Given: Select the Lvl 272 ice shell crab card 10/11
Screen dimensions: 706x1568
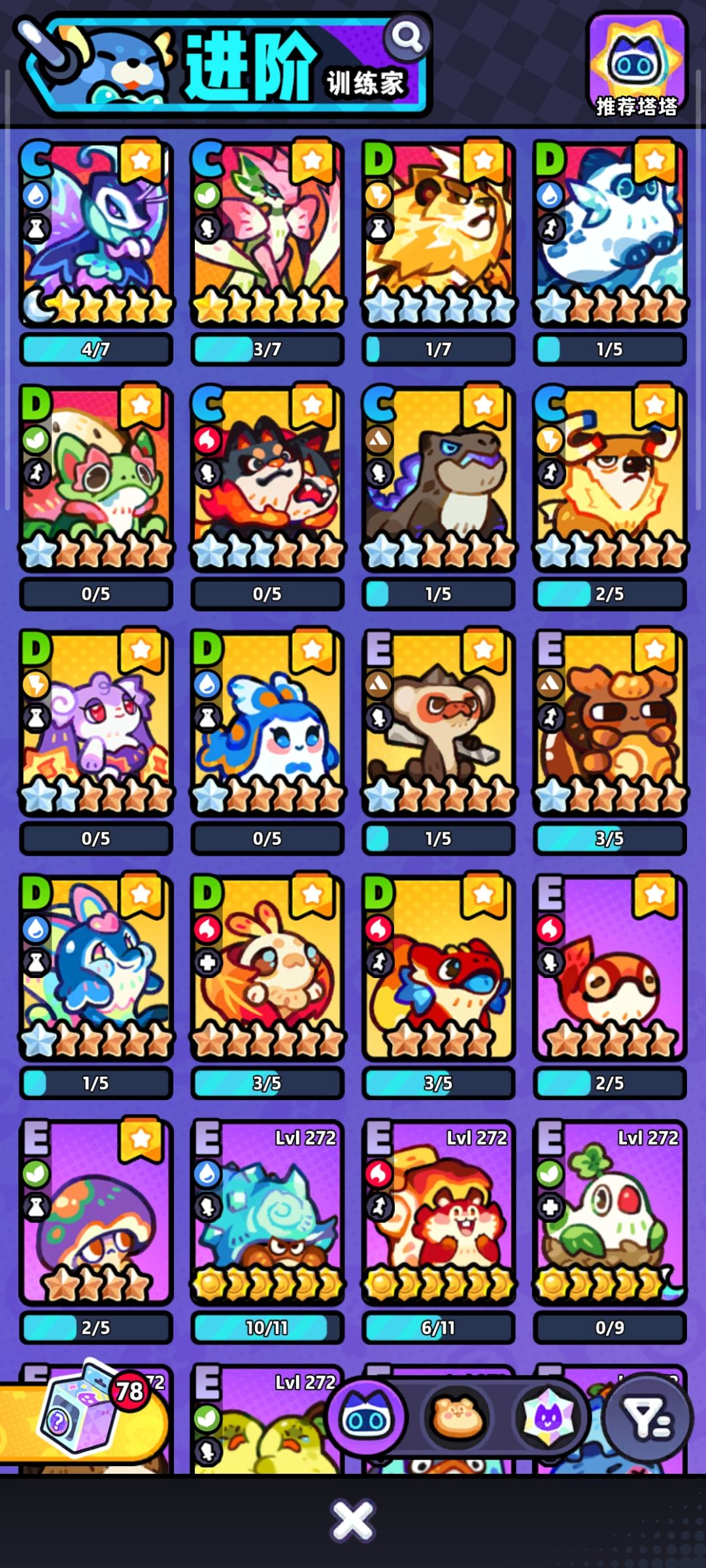Looking at the screenshot, I should coord(267,1232).
